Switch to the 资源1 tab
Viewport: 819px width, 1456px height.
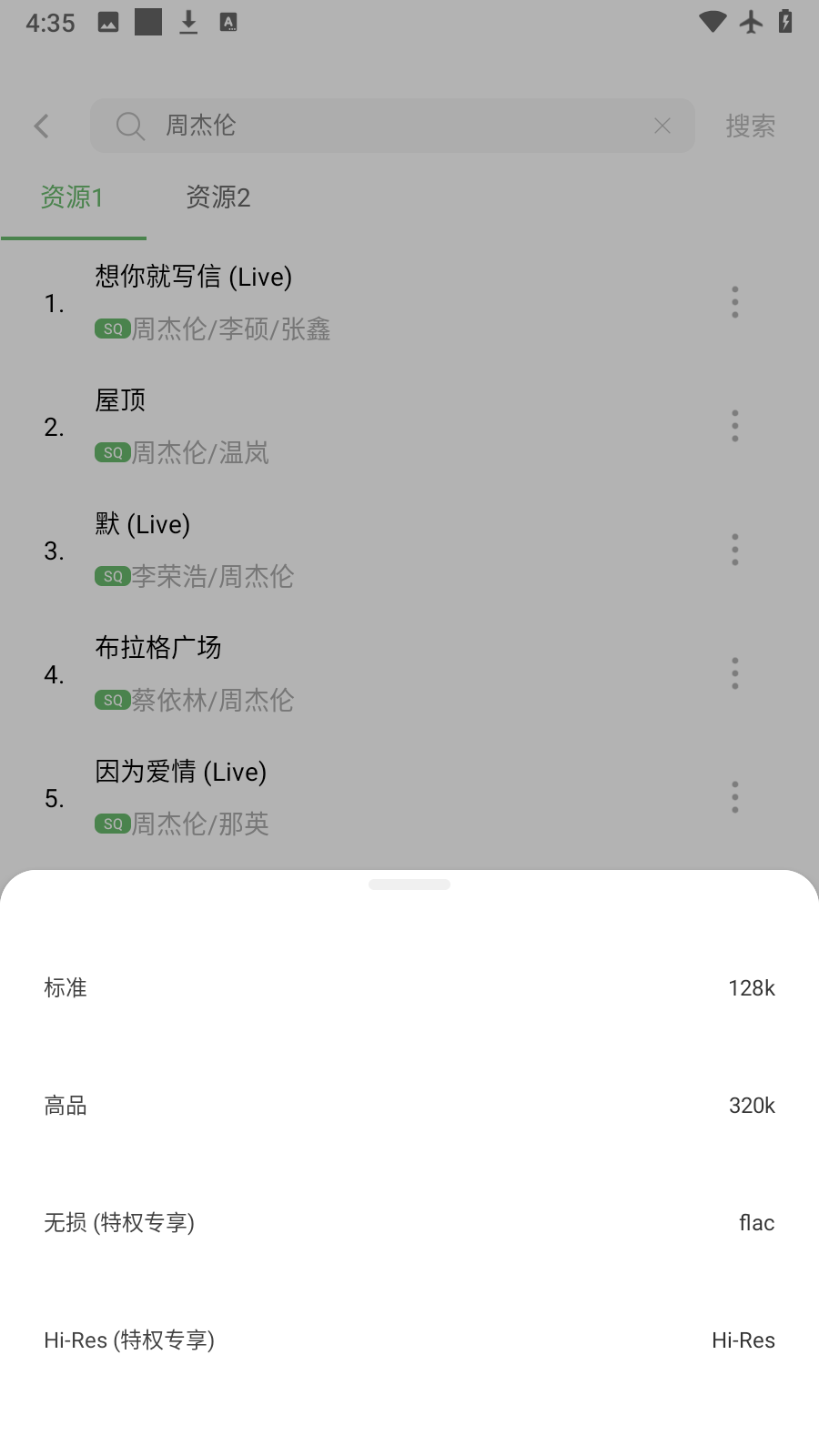click(x=73, y=197)
